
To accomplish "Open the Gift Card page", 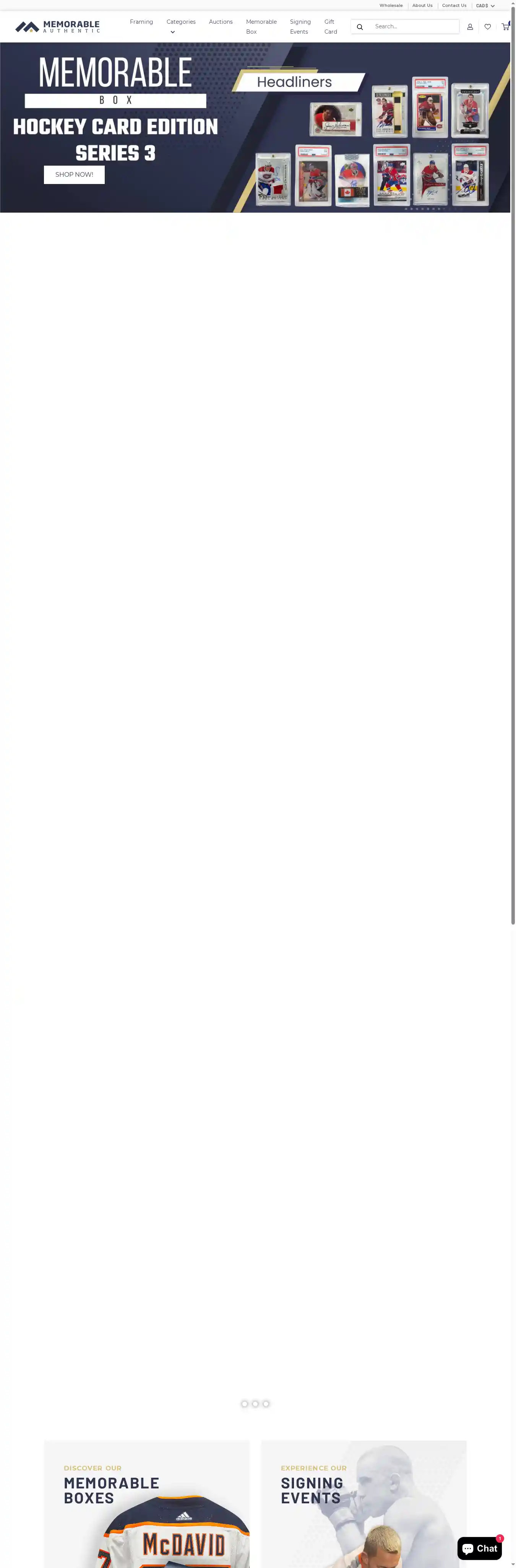I will click(330, 27).
